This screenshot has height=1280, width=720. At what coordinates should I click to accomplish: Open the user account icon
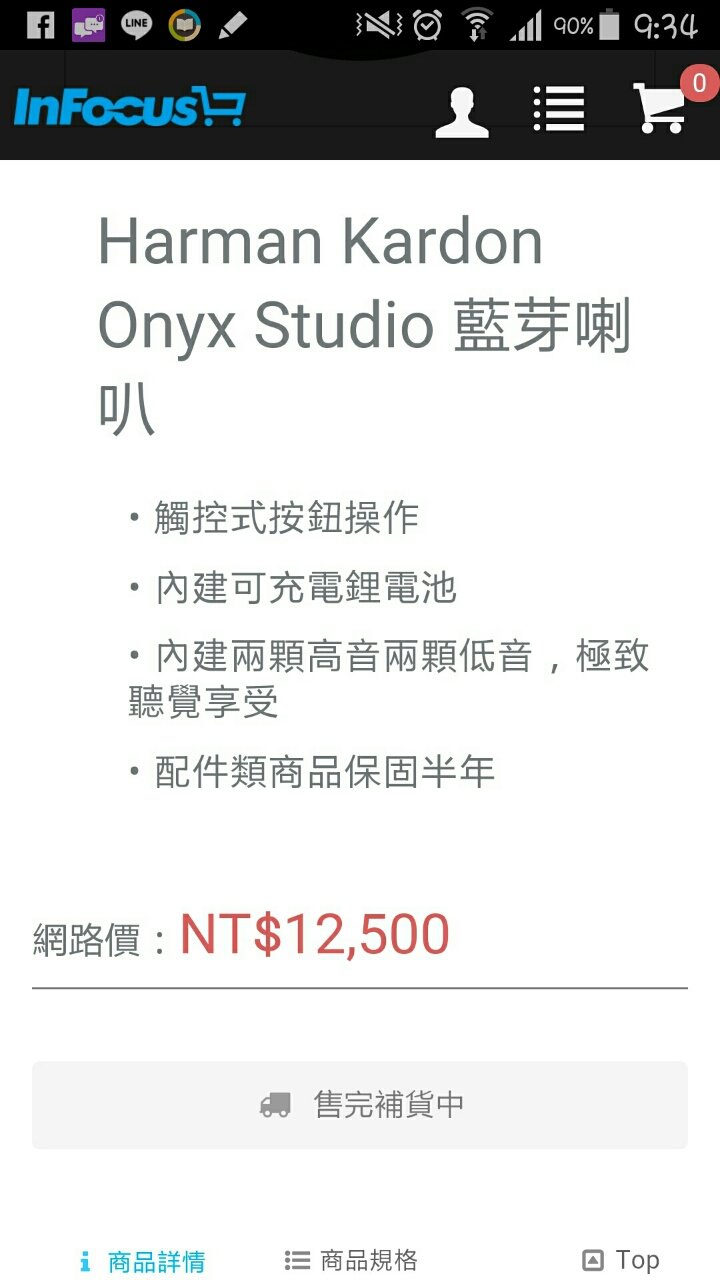point(461,112)
